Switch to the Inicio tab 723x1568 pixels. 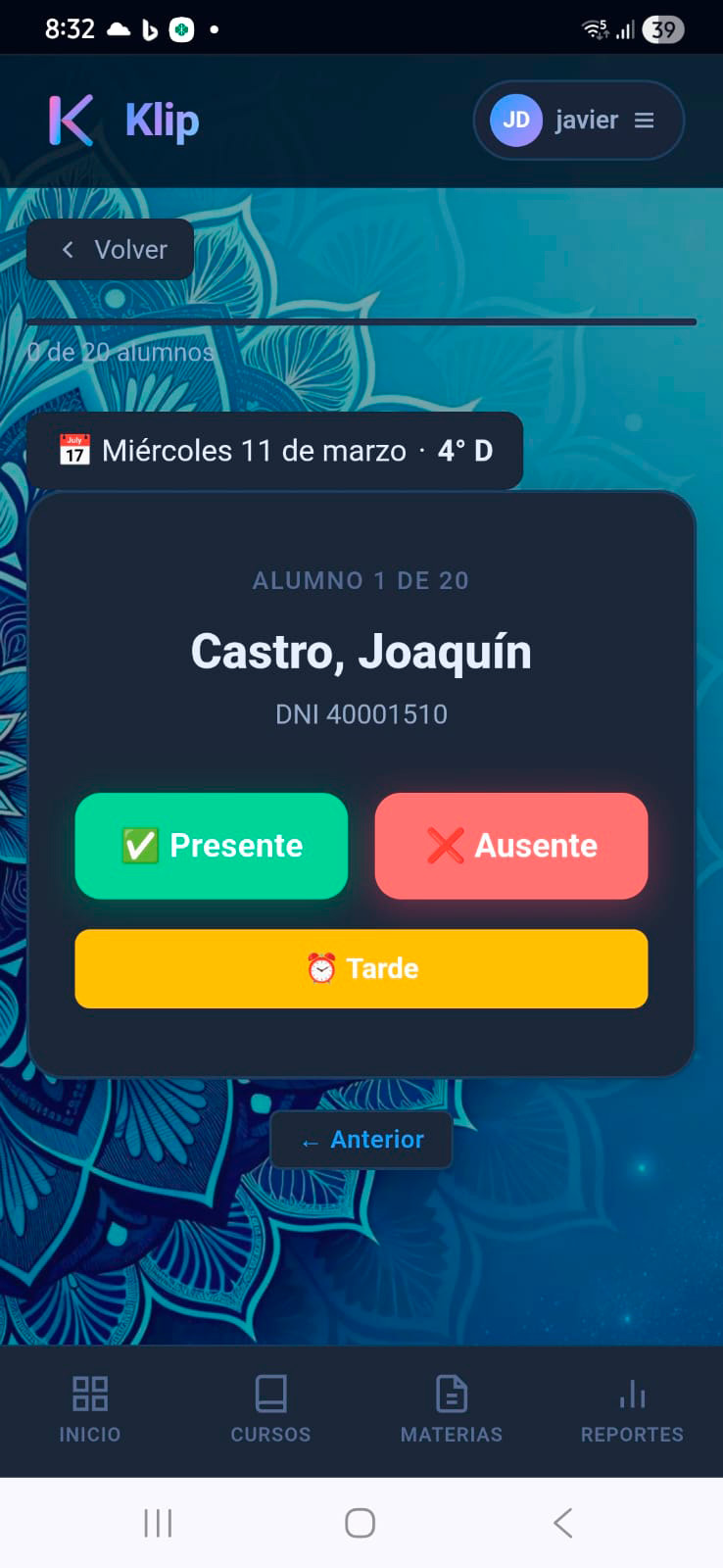[x=90, y=1409]
